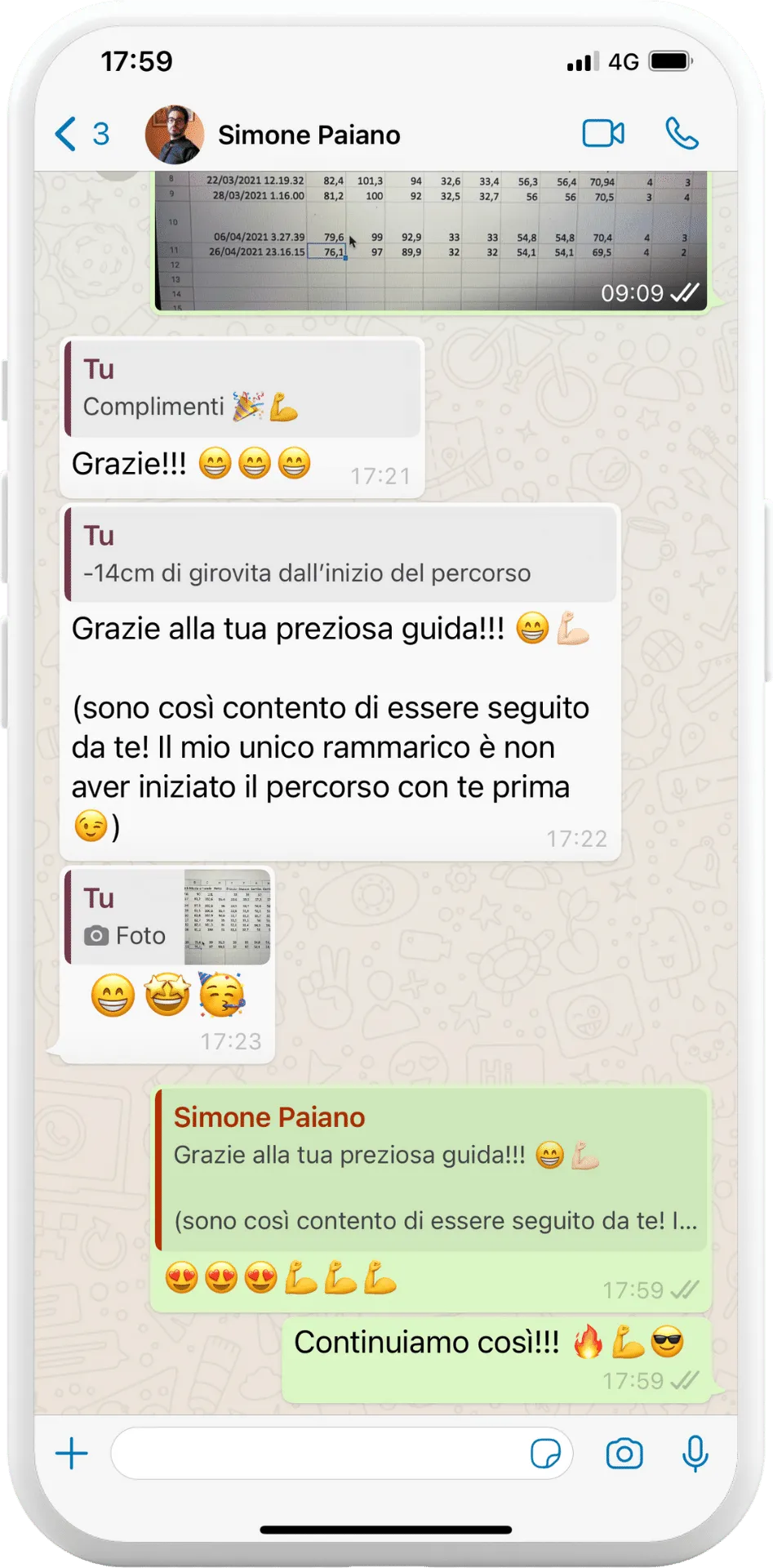Open the quoted Foto reply

[x=167, y=917]
